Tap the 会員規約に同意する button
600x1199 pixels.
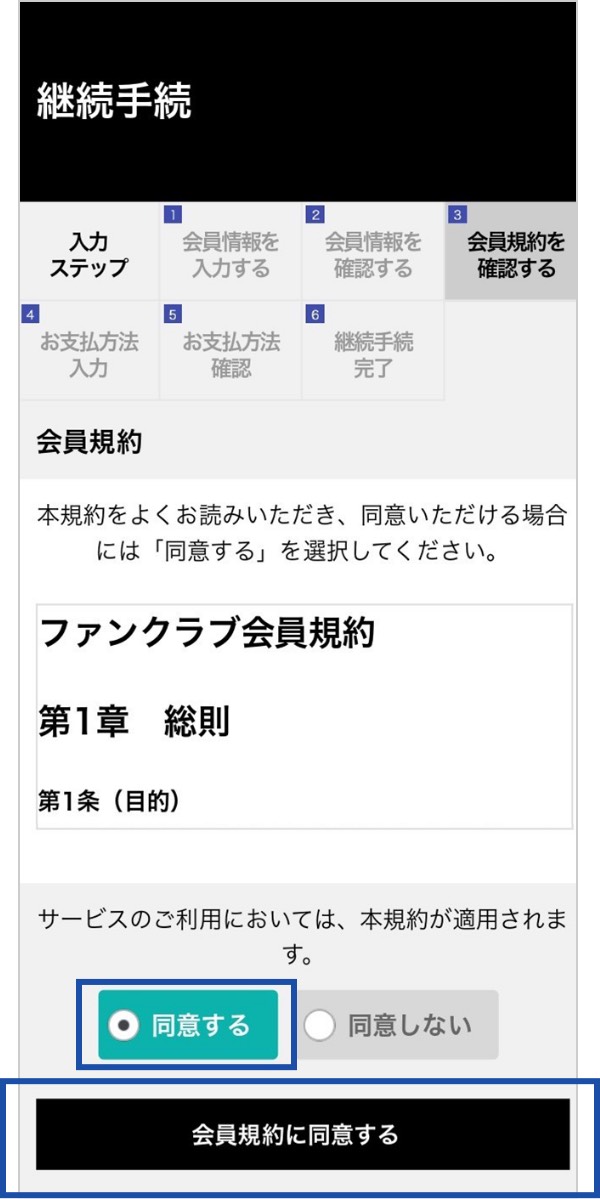tap(303, 1134)
